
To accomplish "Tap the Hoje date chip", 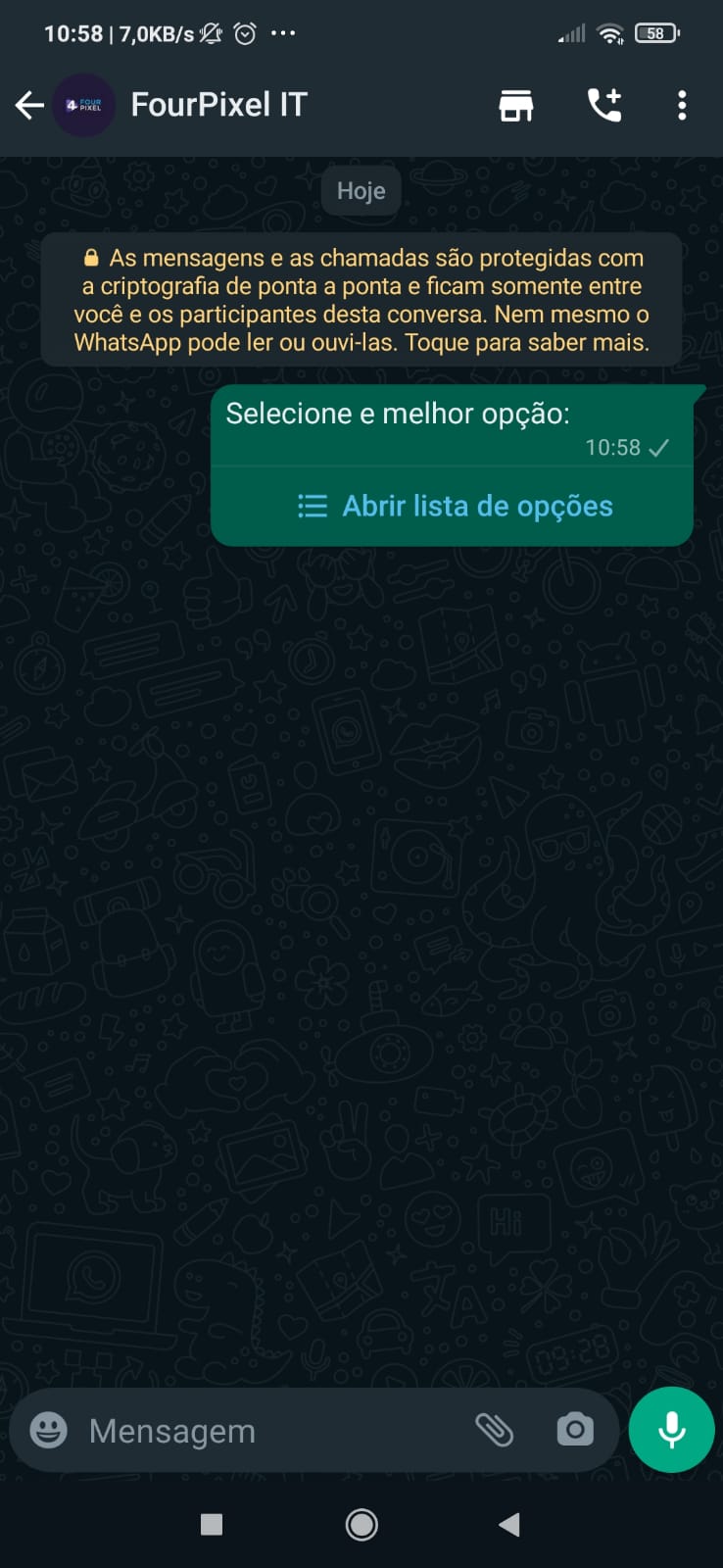I will click(x=361, y=190).
